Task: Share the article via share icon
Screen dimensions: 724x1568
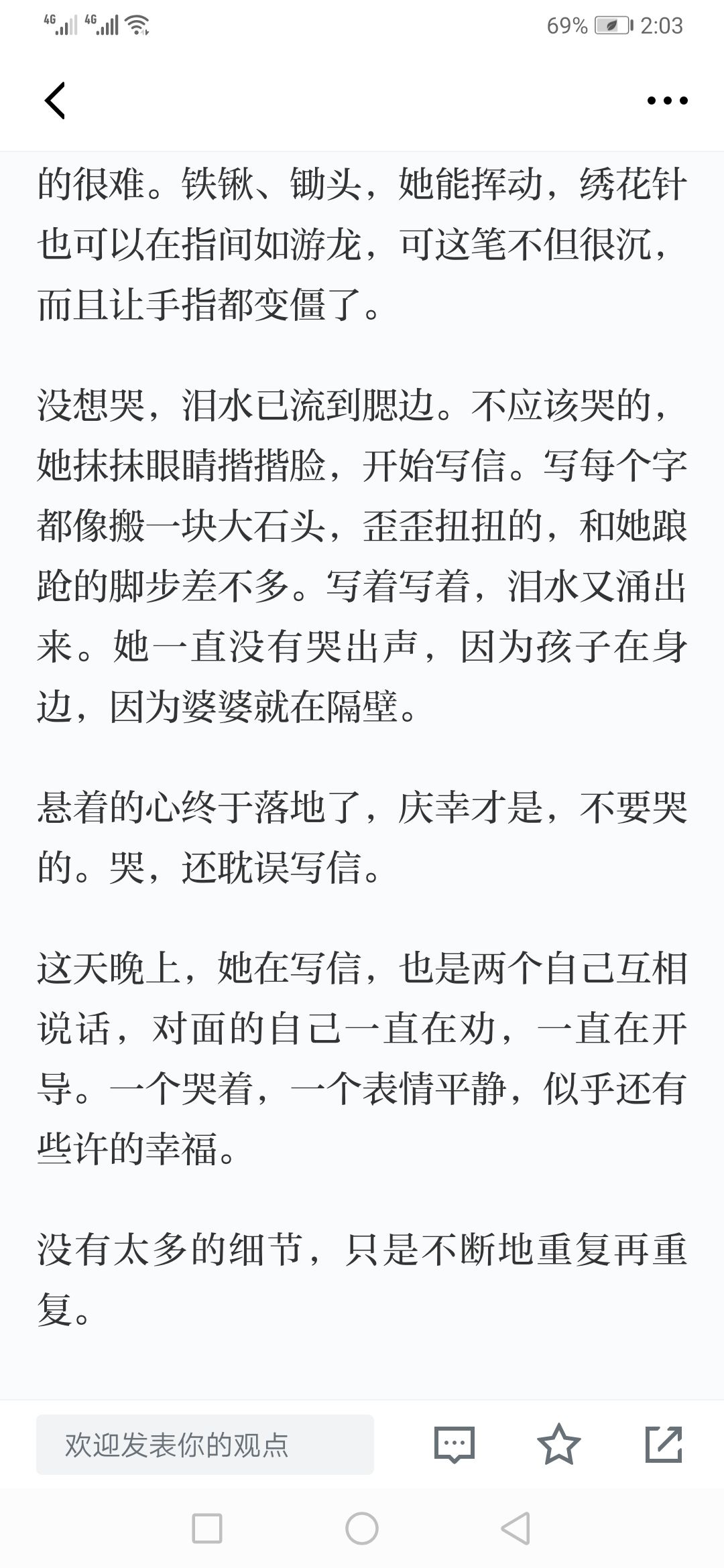Action: [x=664, y=1443]
